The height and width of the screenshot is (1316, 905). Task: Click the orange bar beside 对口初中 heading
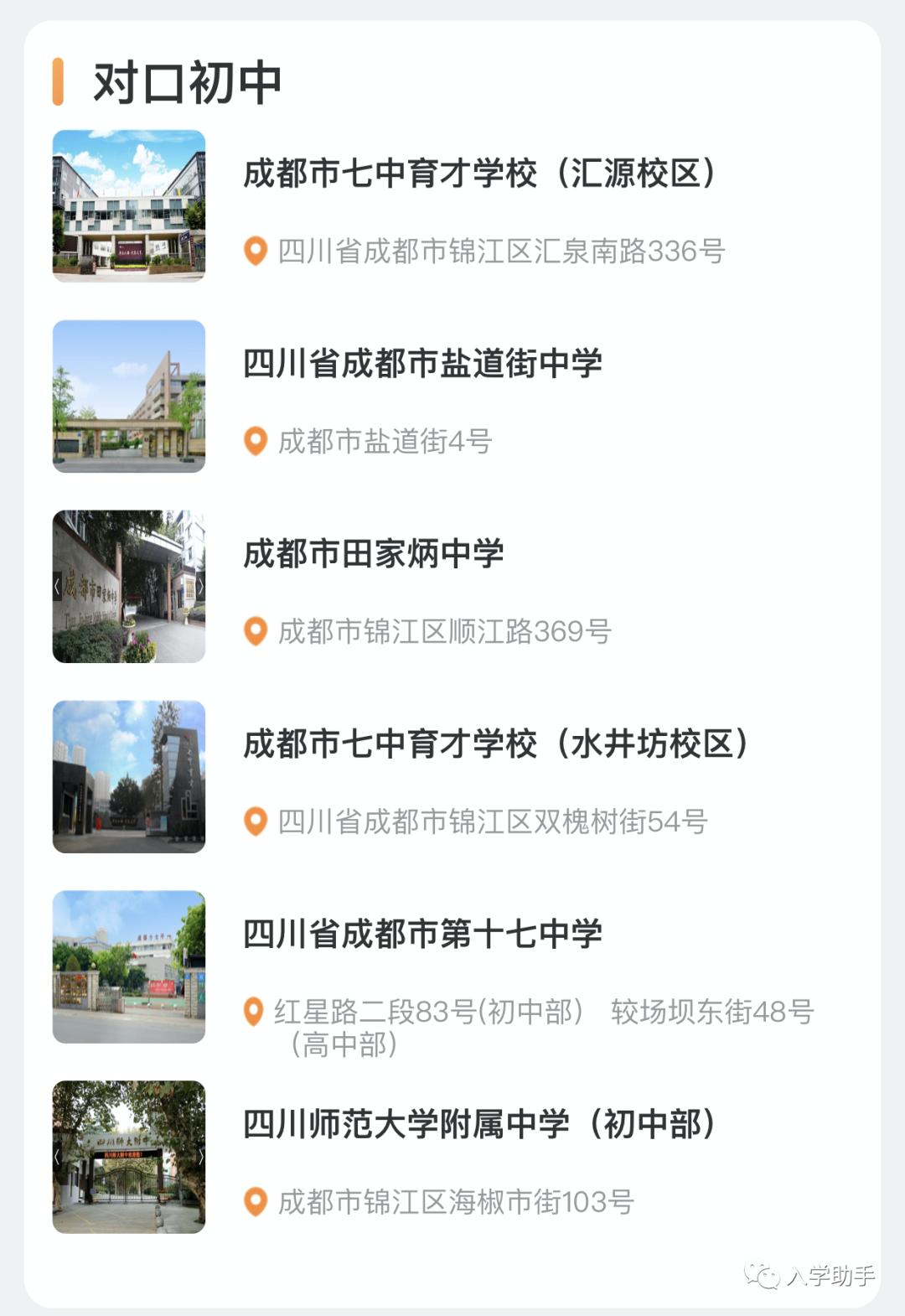coord(59,81)
